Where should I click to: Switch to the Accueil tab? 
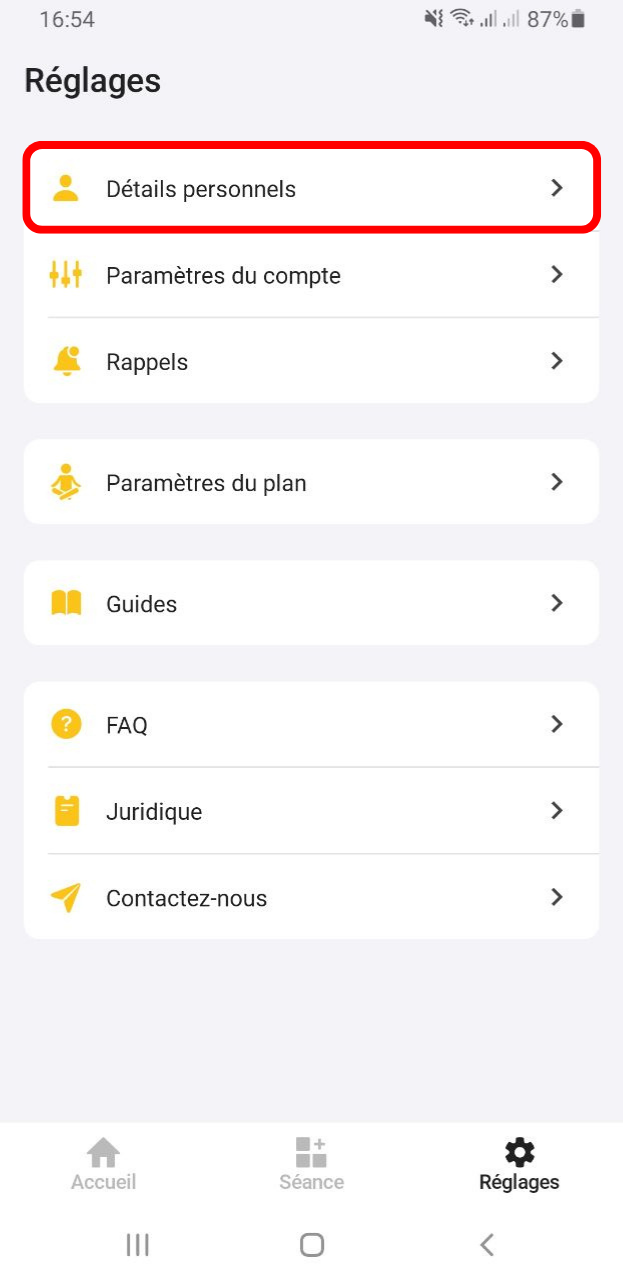[104, 1165]
